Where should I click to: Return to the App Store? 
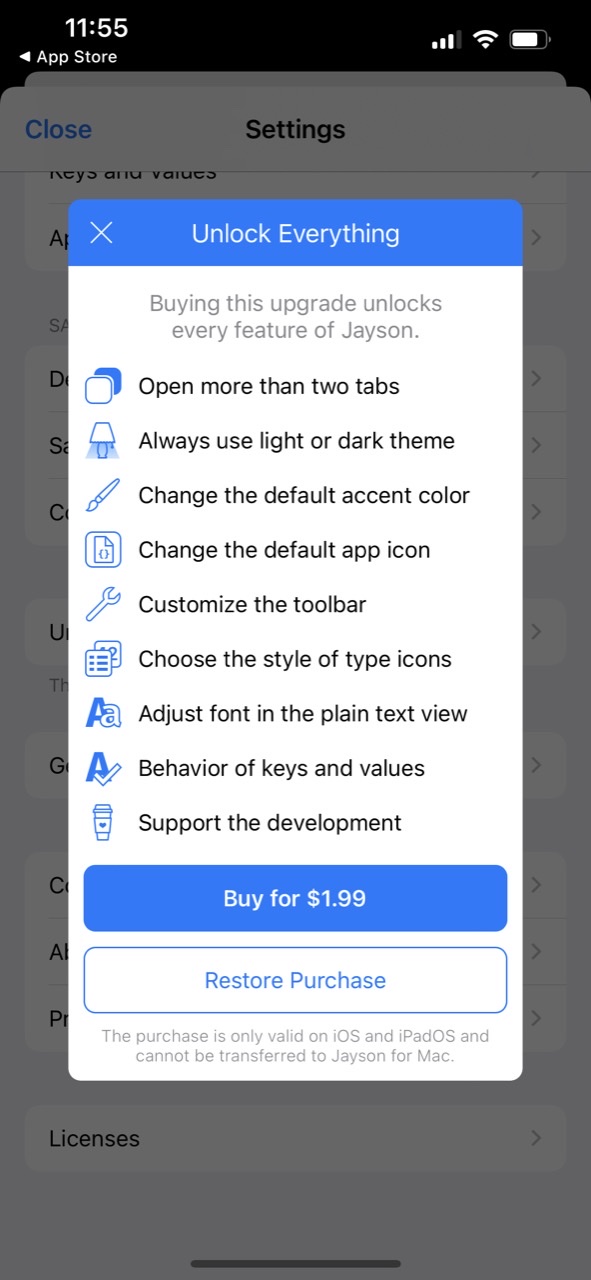pos(68,57)
